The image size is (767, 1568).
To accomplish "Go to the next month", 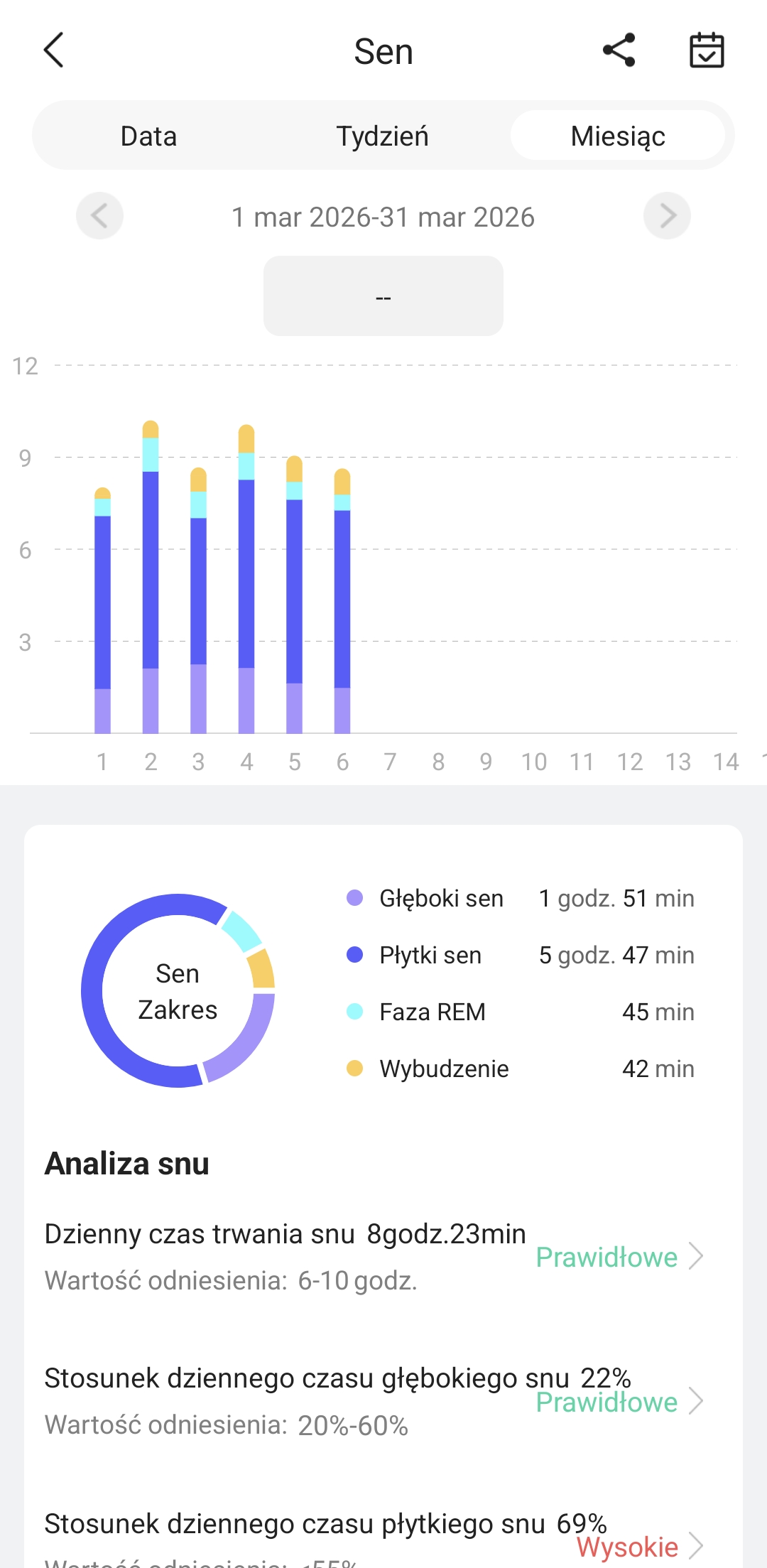I will (667, 216).
